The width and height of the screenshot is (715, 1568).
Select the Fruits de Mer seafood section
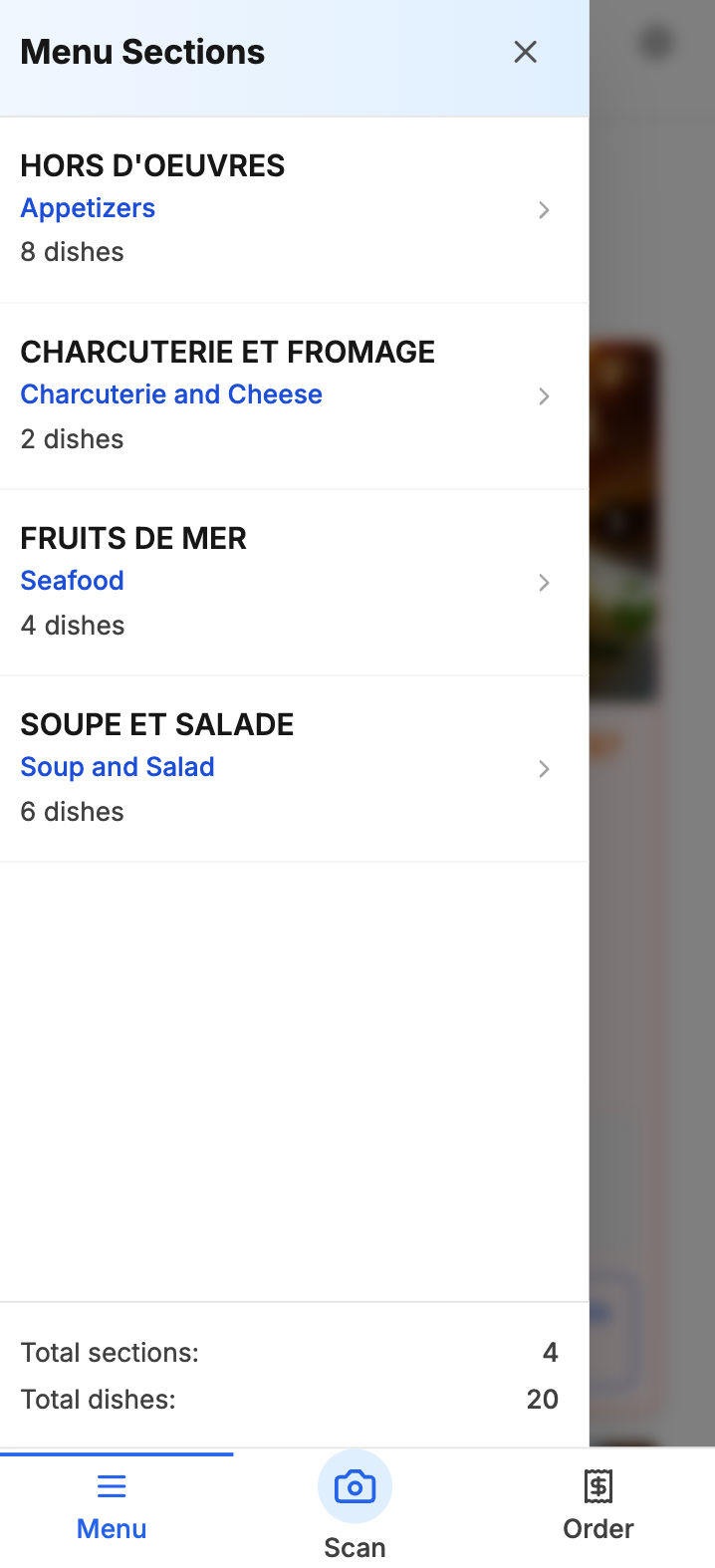tap(294, 582)
